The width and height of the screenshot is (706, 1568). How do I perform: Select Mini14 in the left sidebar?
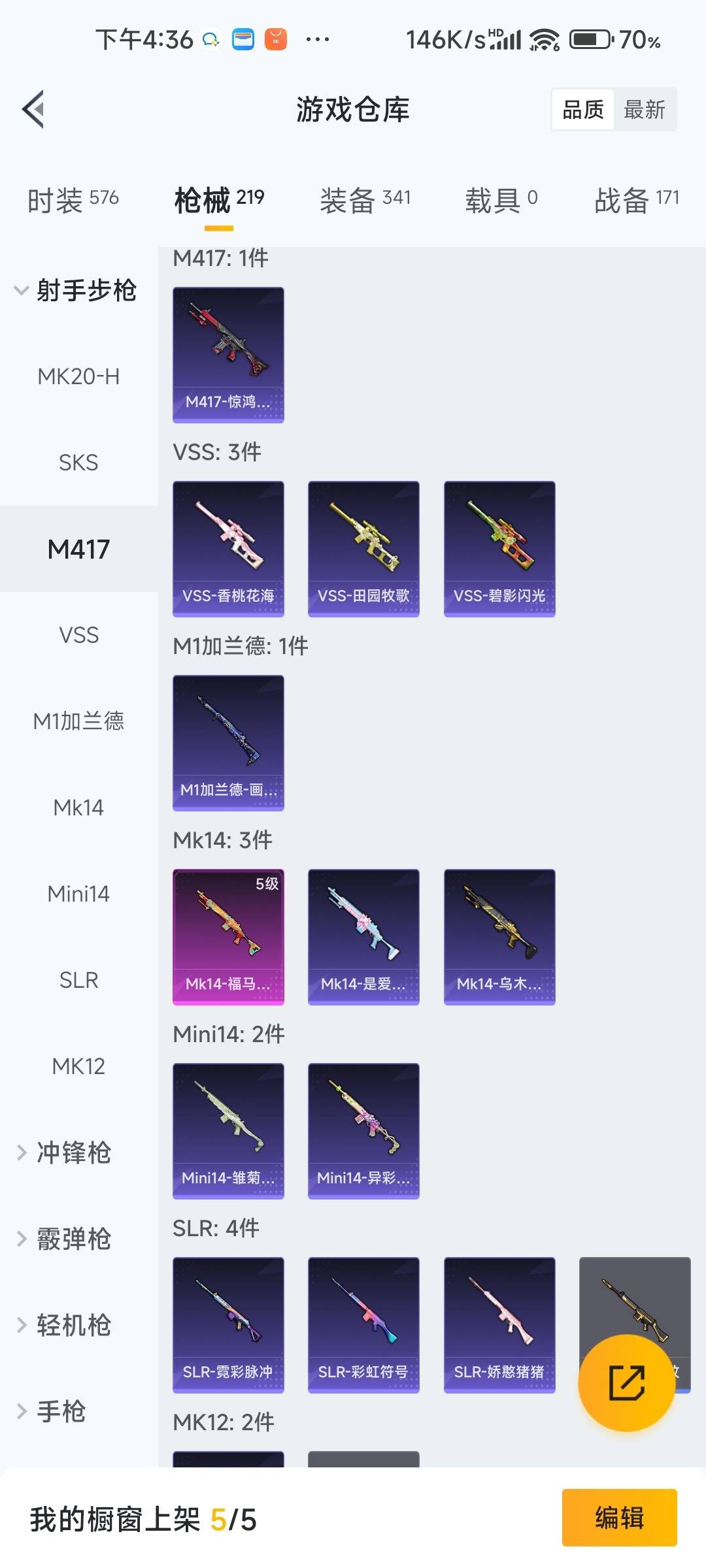tap(80, 893)
